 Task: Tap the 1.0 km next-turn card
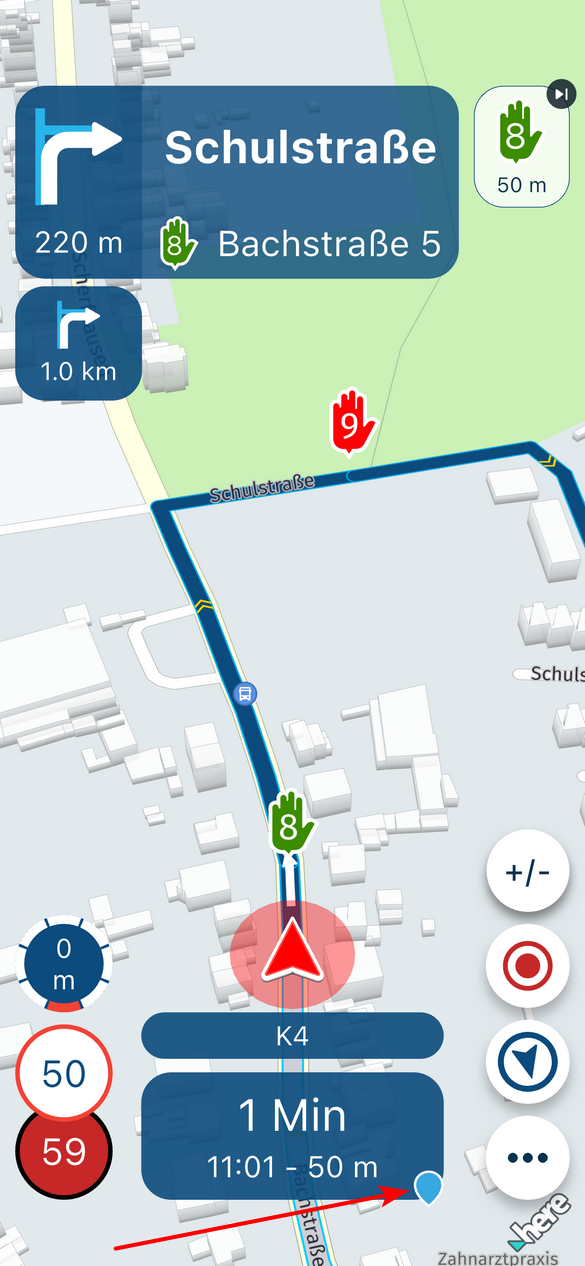tap(78, 344)
